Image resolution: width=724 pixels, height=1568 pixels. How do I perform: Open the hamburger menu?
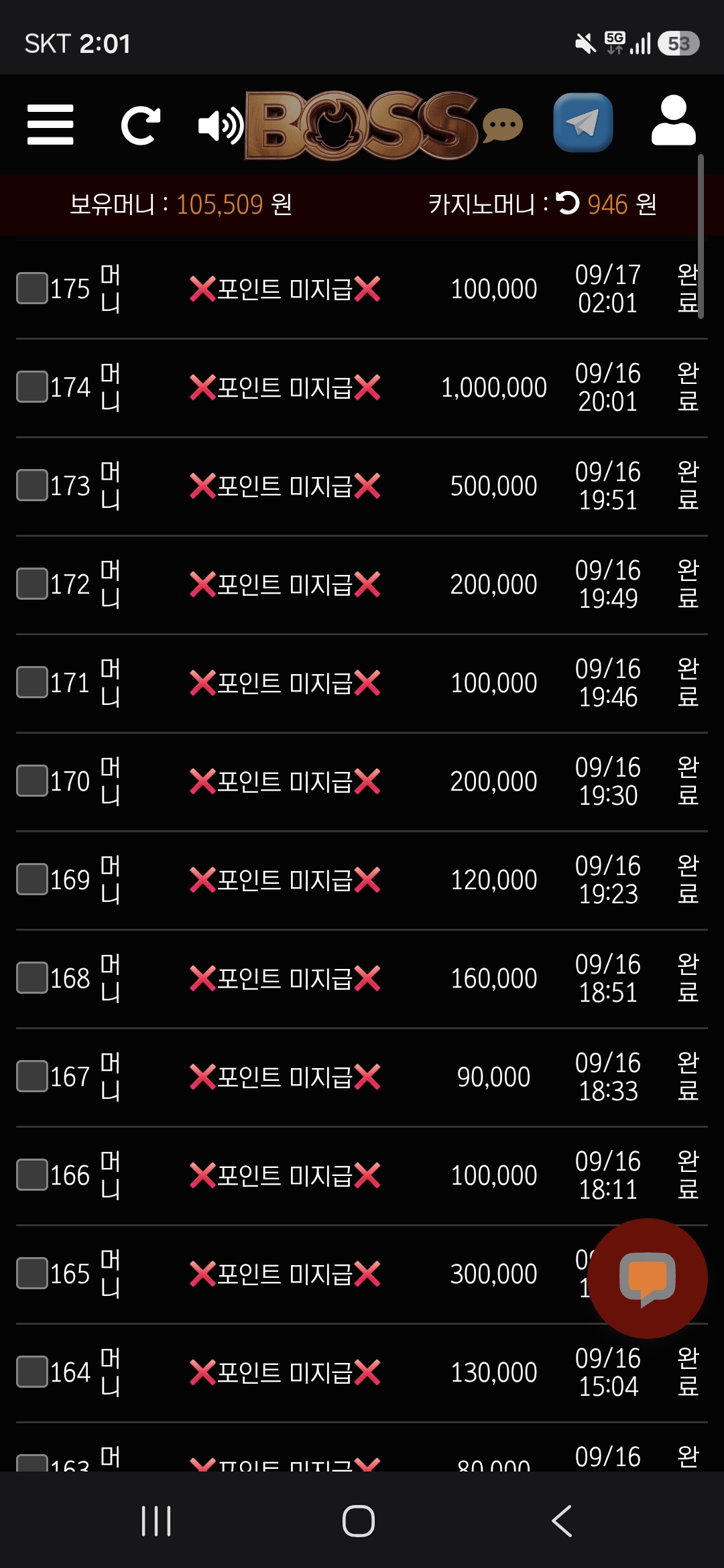point(50,125)
